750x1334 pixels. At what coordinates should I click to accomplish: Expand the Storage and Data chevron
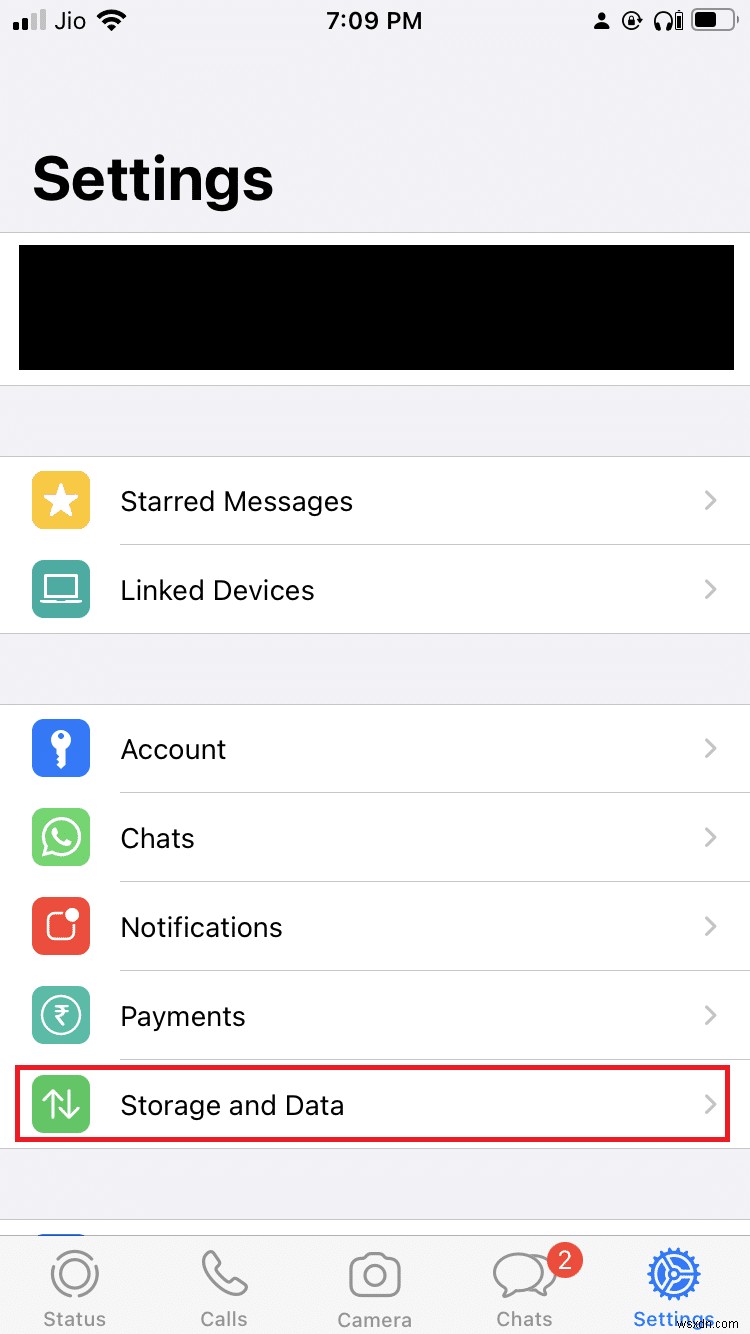[x=710, y=1104]
